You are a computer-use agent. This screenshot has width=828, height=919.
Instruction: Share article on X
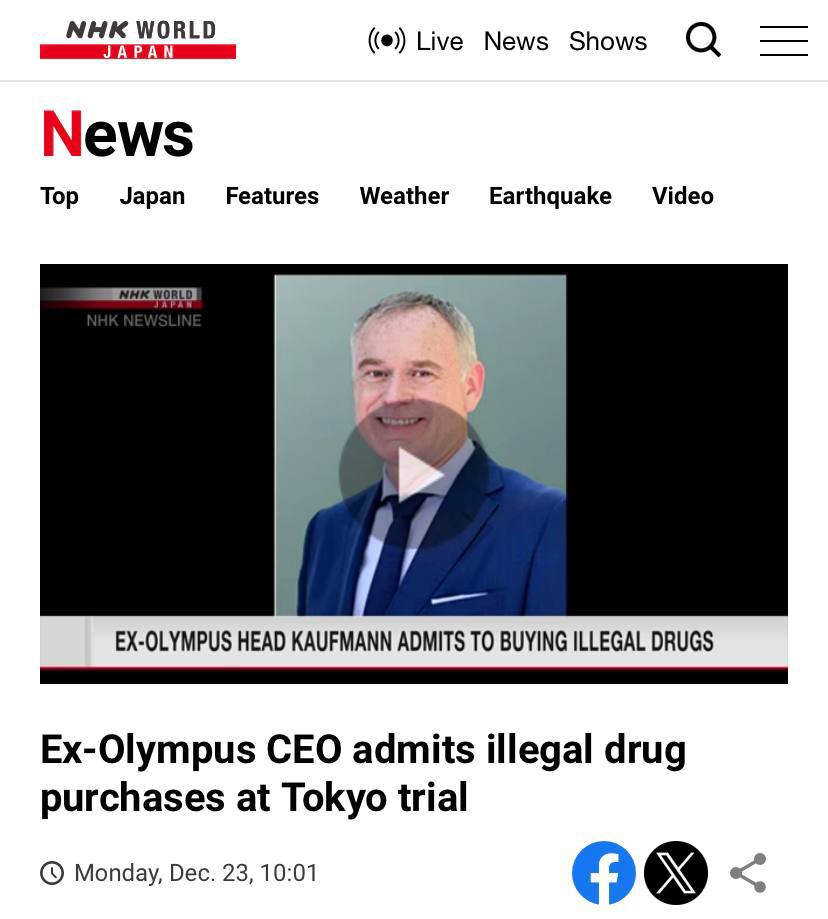(x=676, y=873)
